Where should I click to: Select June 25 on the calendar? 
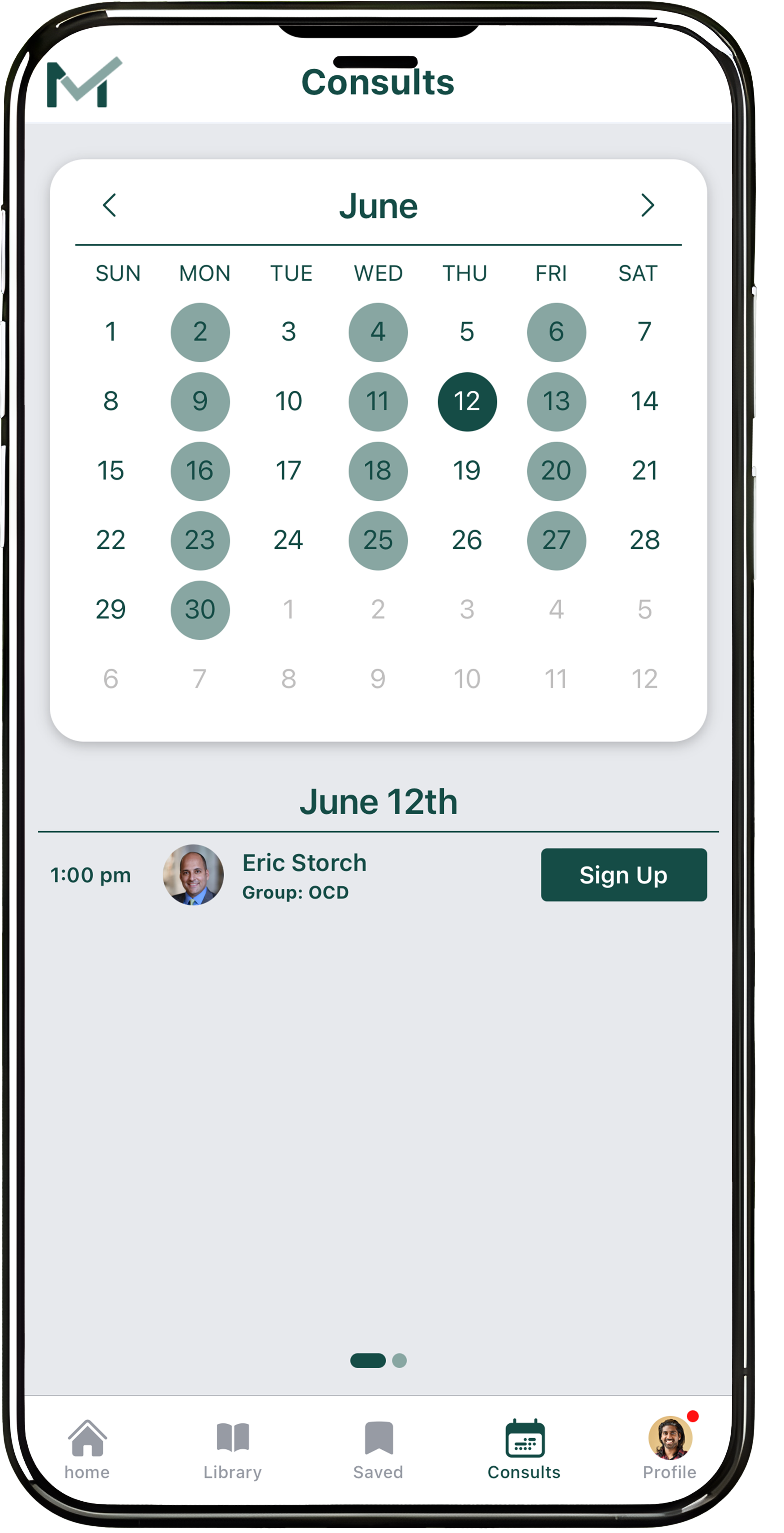pyautogui.click(x=378, y=540)
